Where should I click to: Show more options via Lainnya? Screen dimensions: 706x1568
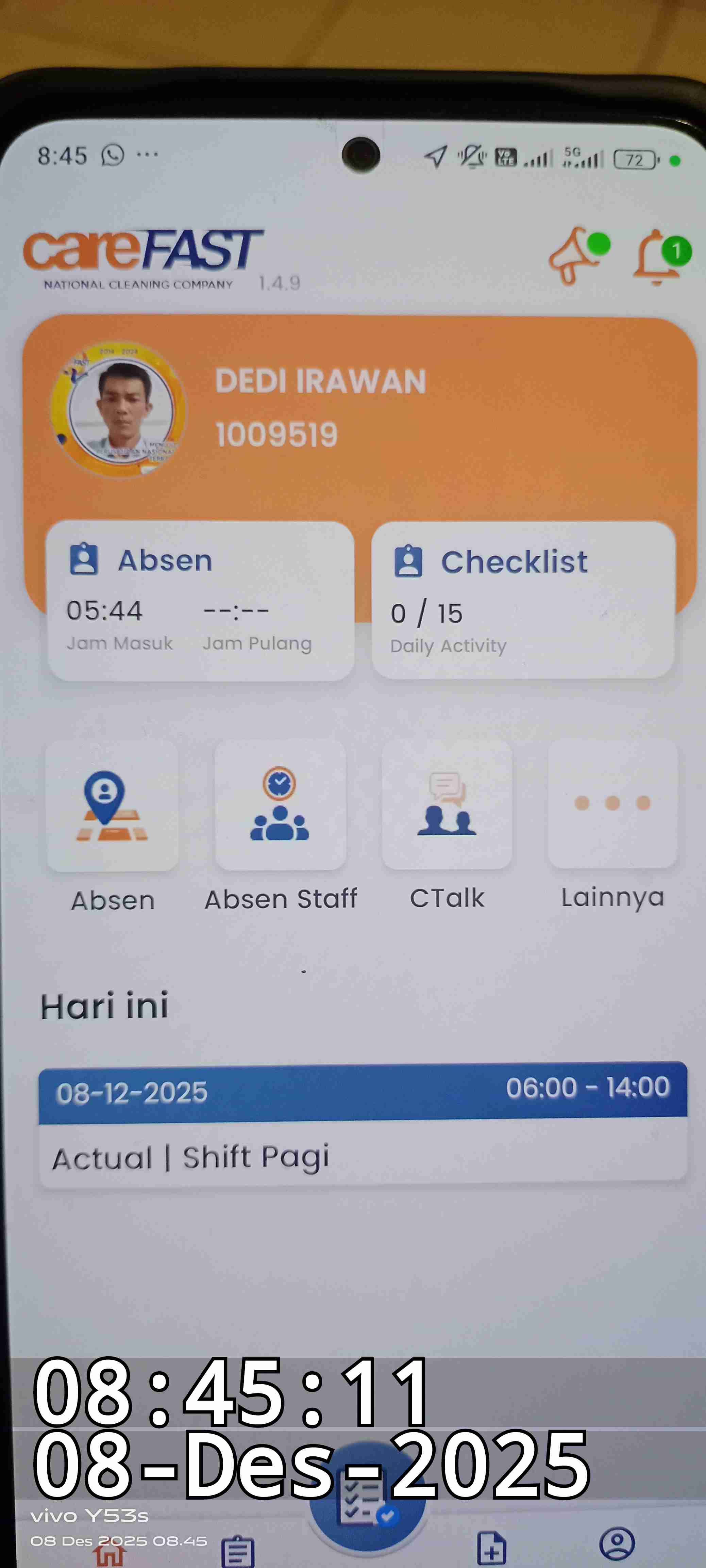612,803
